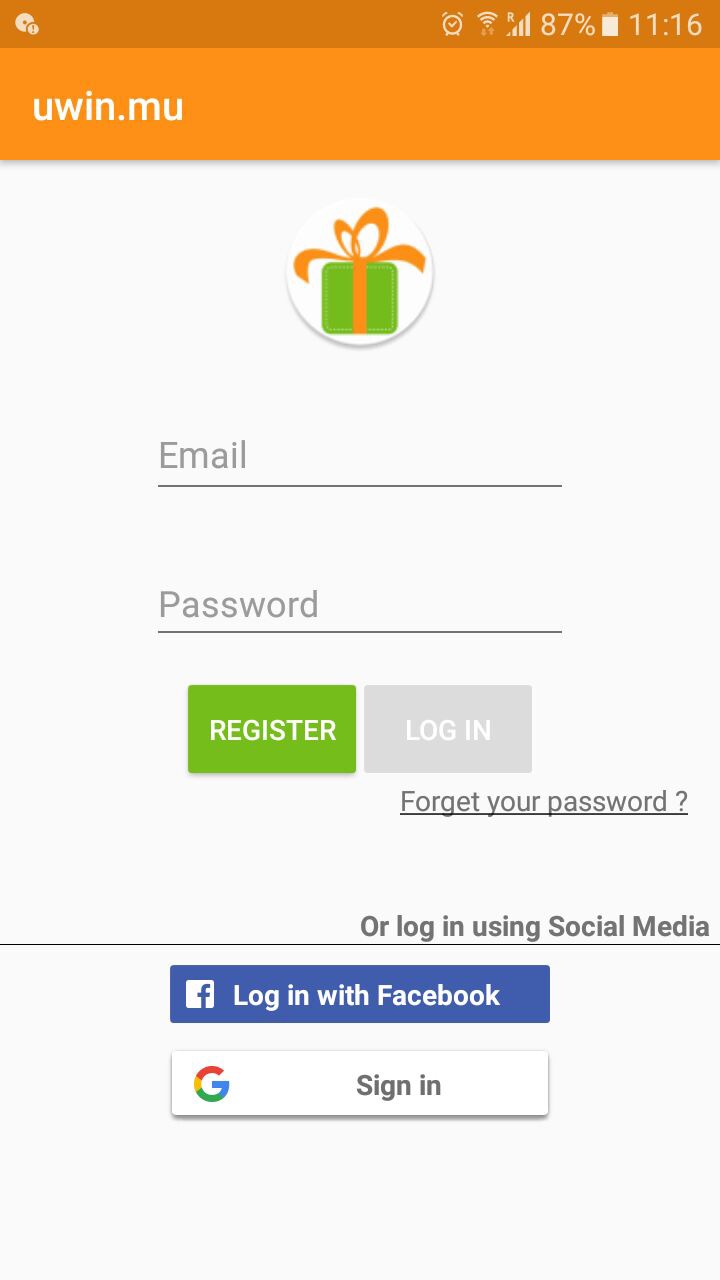
Task: Open the Forget your password link
Action: (x=544, y=802)
